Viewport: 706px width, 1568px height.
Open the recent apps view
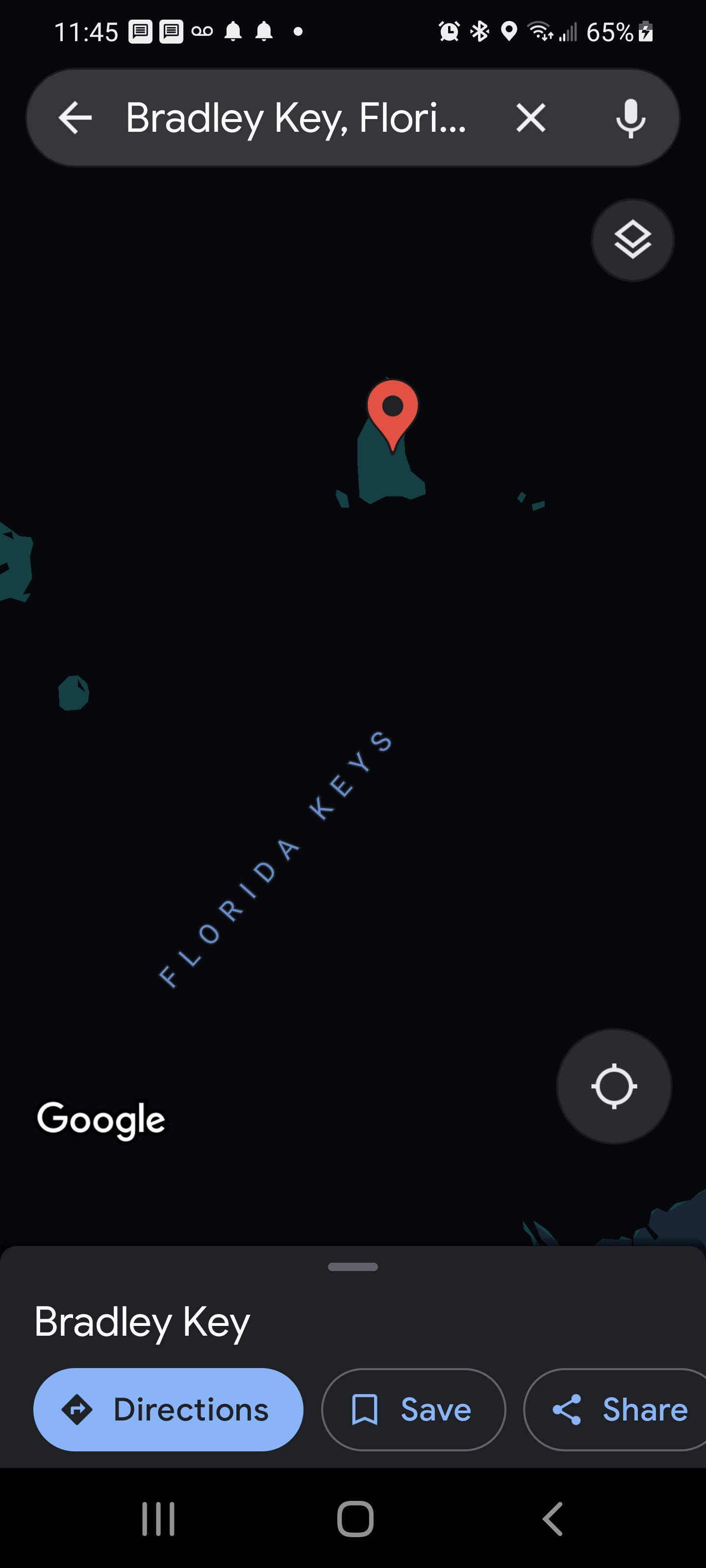click(x=158, y=1519)
